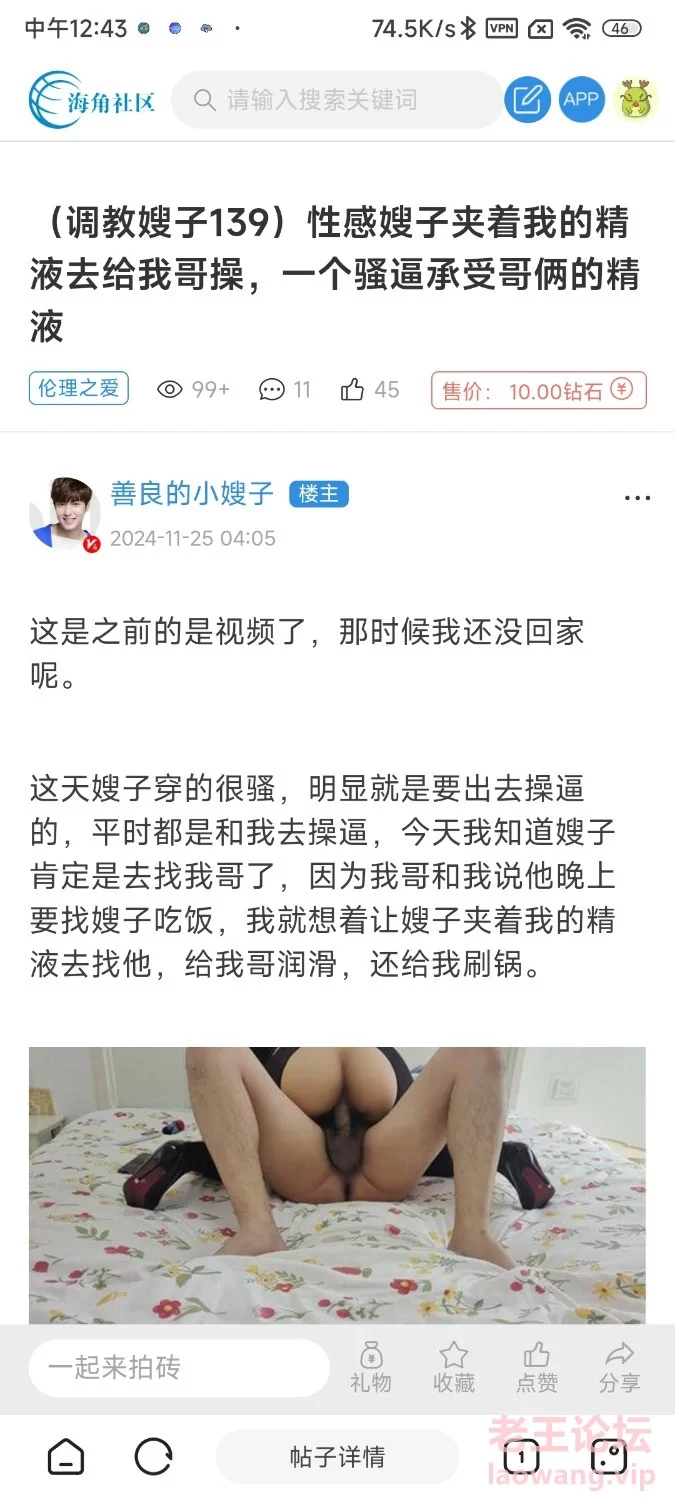This screenshot has height=1500, width=675.
Task: Like the post with 点赞
Action: tap(537, 1368)
